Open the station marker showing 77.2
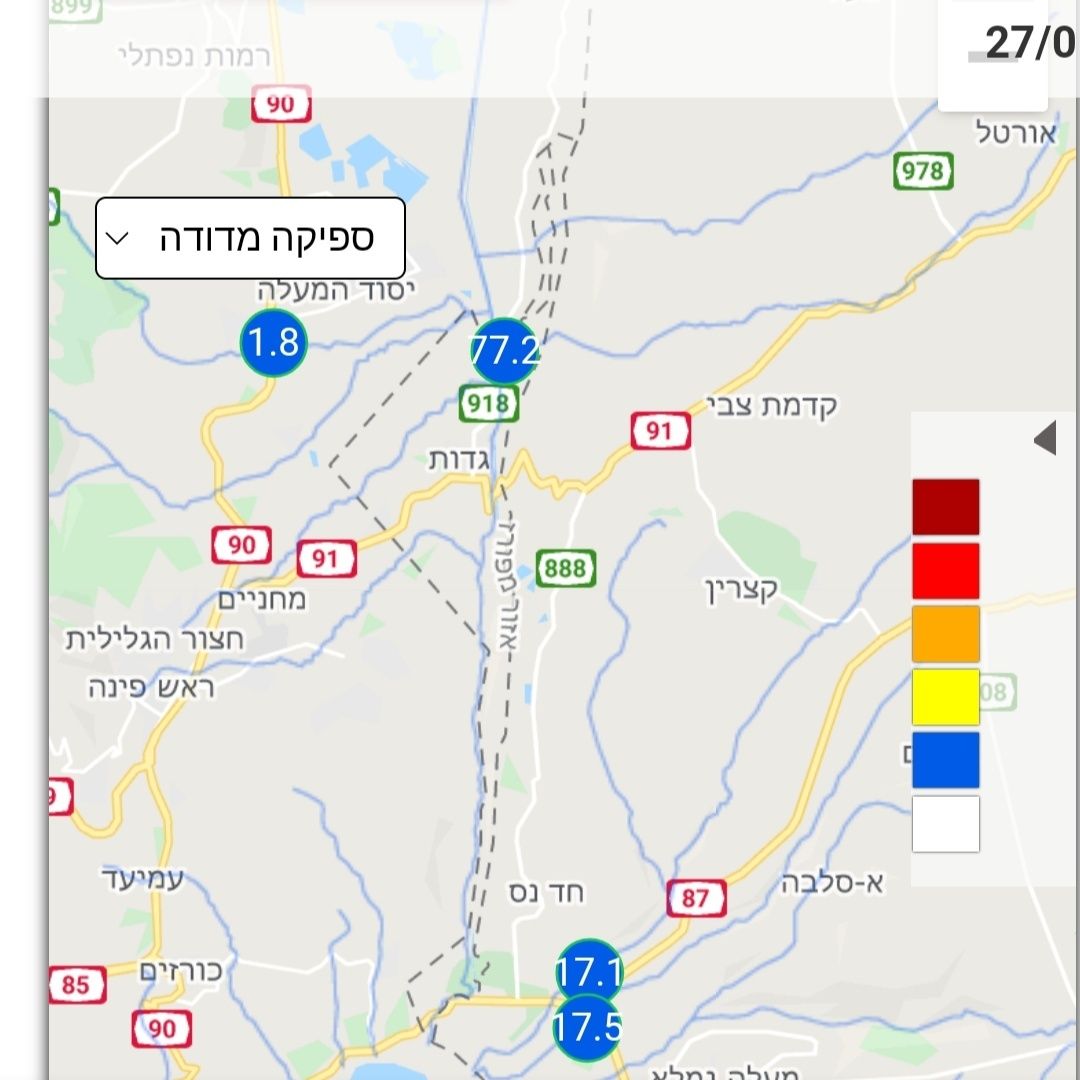The image size is (1080, 1080). pyautogui.click(x=505, y=351)
